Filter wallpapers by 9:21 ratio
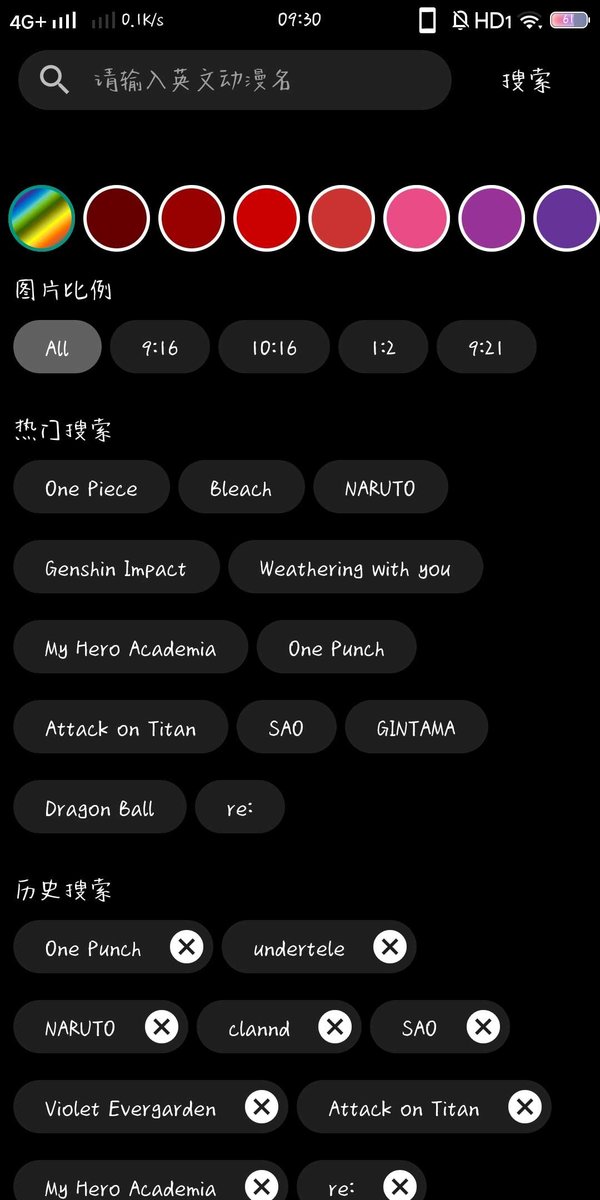The height and width of the screenshot is (1200, 600). pos(486,347)
